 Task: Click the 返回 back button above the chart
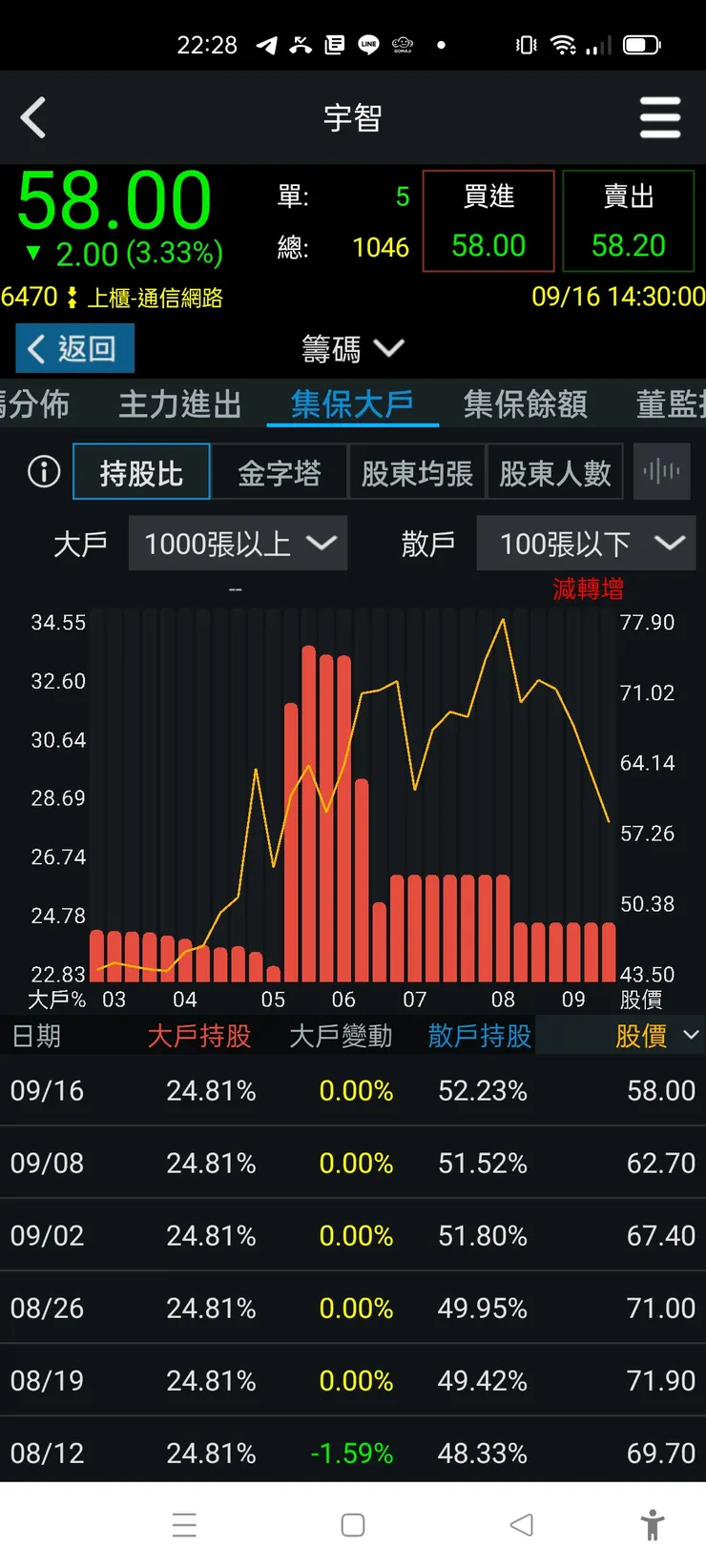73,348
